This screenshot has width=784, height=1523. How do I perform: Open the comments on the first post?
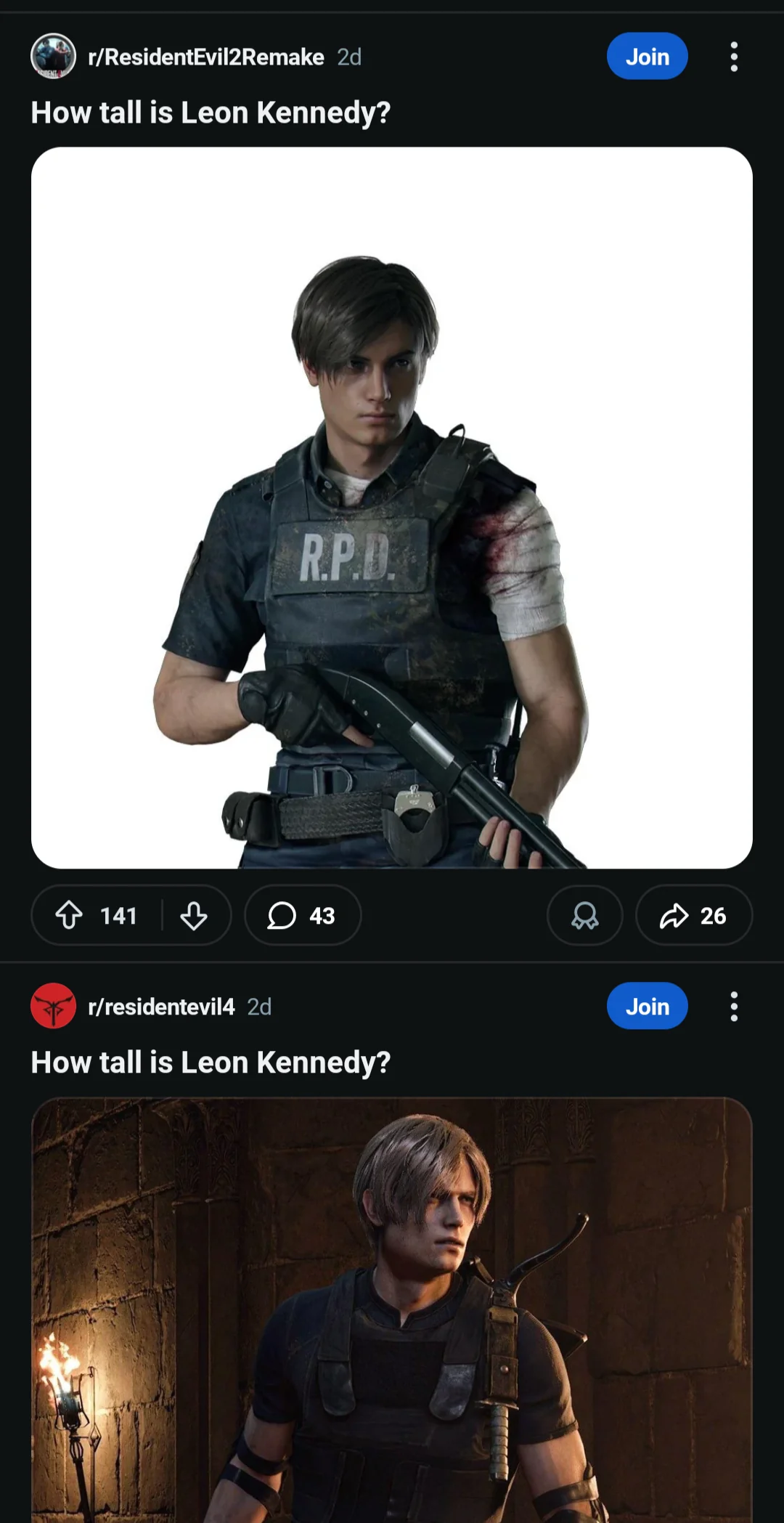point(302,916)
